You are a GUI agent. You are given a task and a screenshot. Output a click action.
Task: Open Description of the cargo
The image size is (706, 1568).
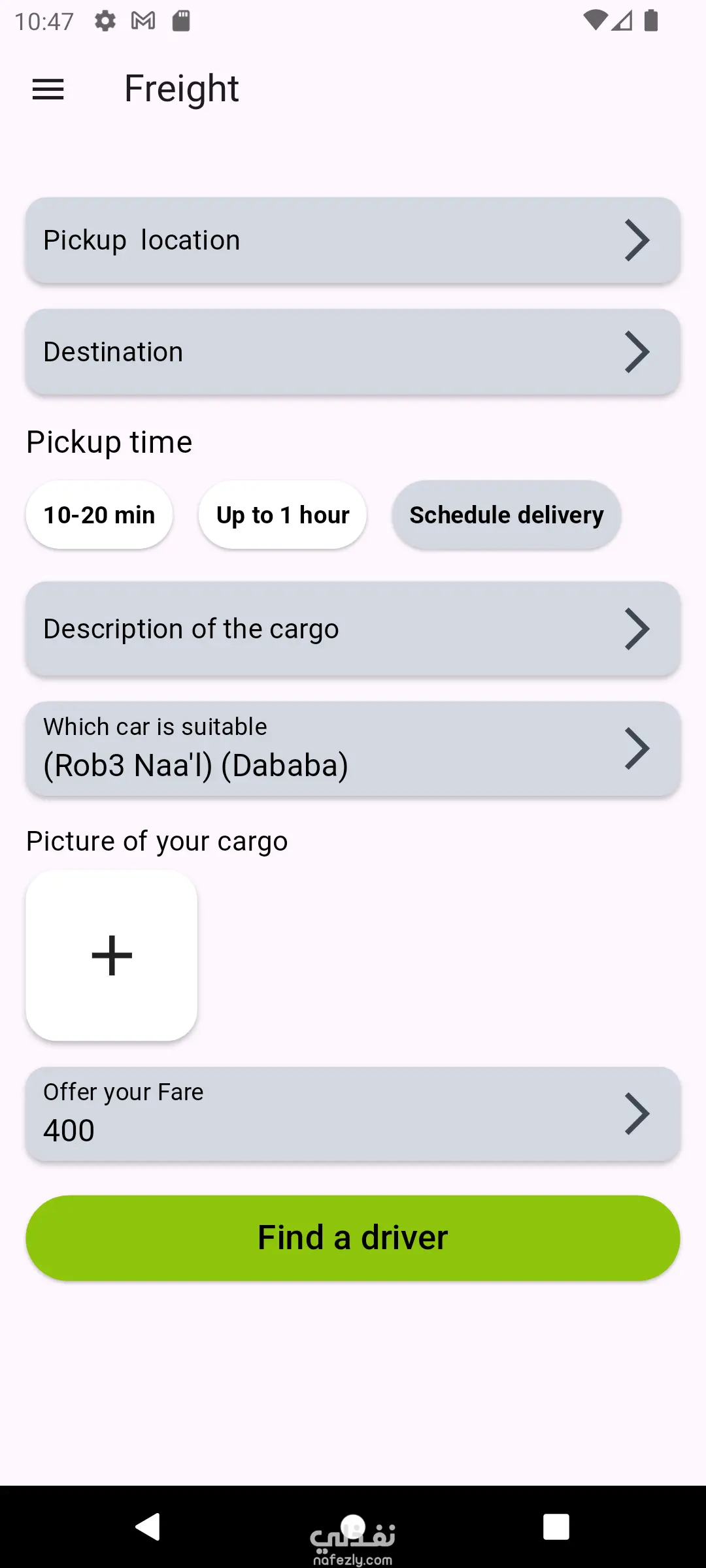click(353, 629)
